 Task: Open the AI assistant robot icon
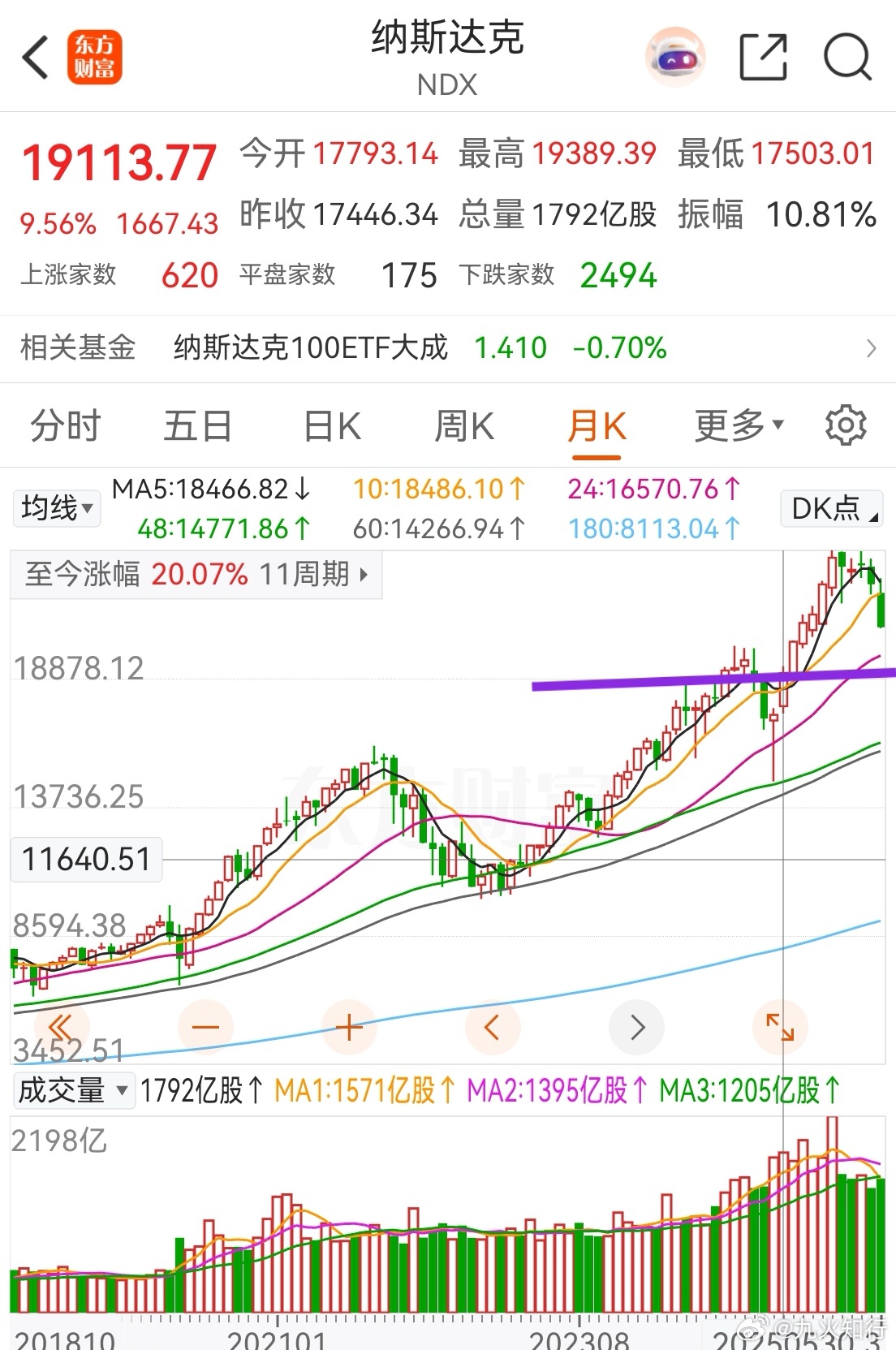[676, 57]
